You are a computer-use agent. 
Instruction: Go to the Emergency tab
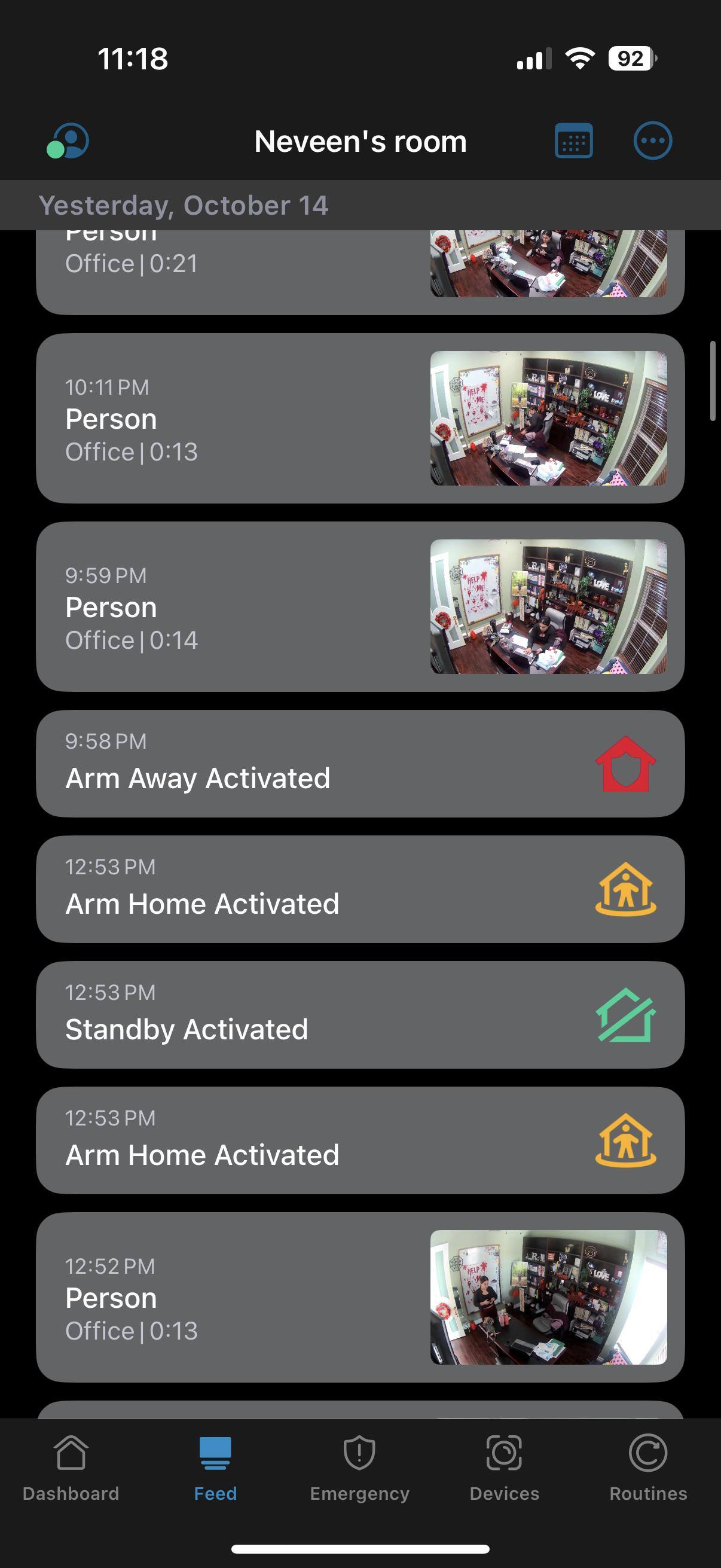[359, 1468]
